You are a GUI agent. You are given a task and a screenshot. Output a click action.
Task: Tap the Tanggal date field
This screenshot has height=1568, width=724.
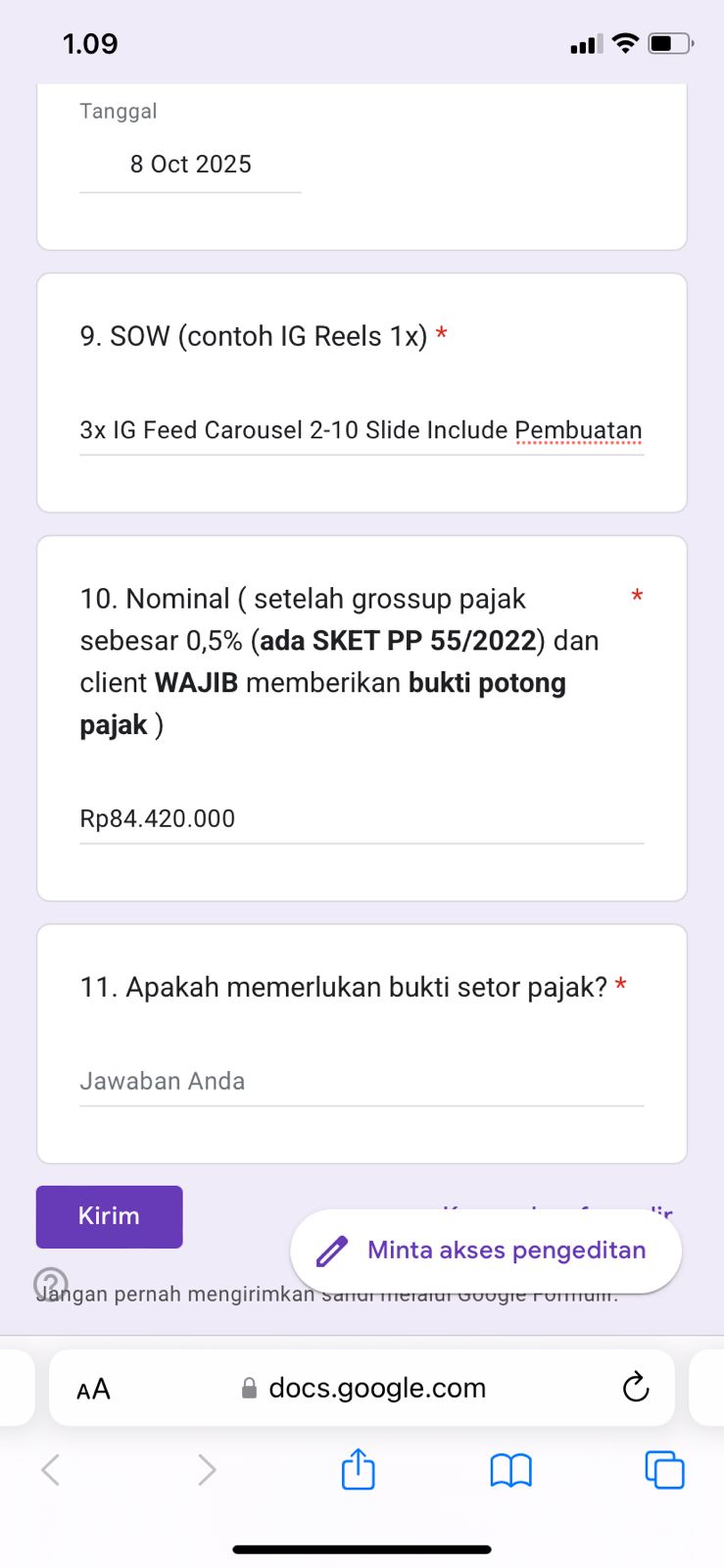[x=190, y=165]
